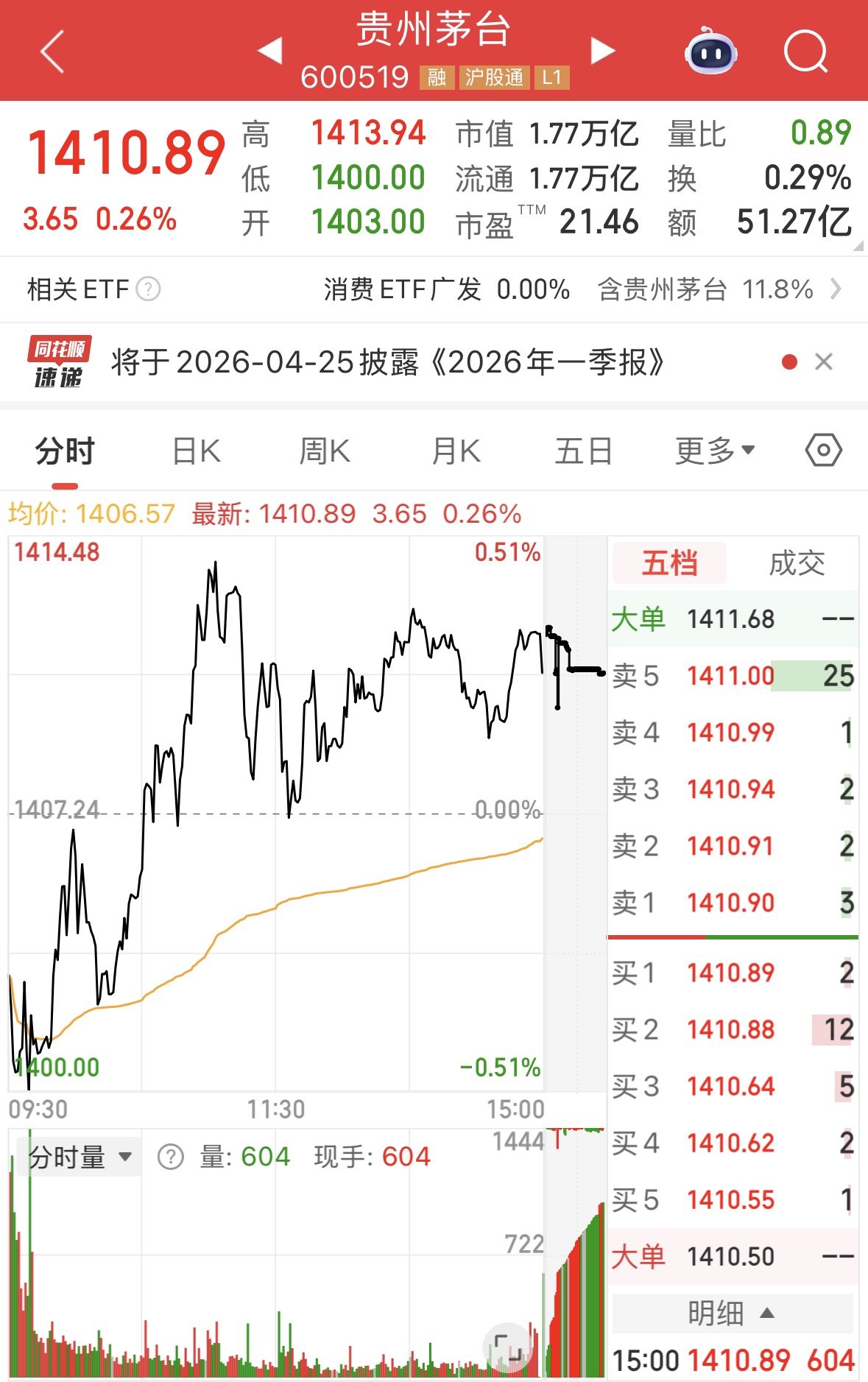Open the 分时量 indicator dropdown
The image size is (868, 1382).
80,1157
